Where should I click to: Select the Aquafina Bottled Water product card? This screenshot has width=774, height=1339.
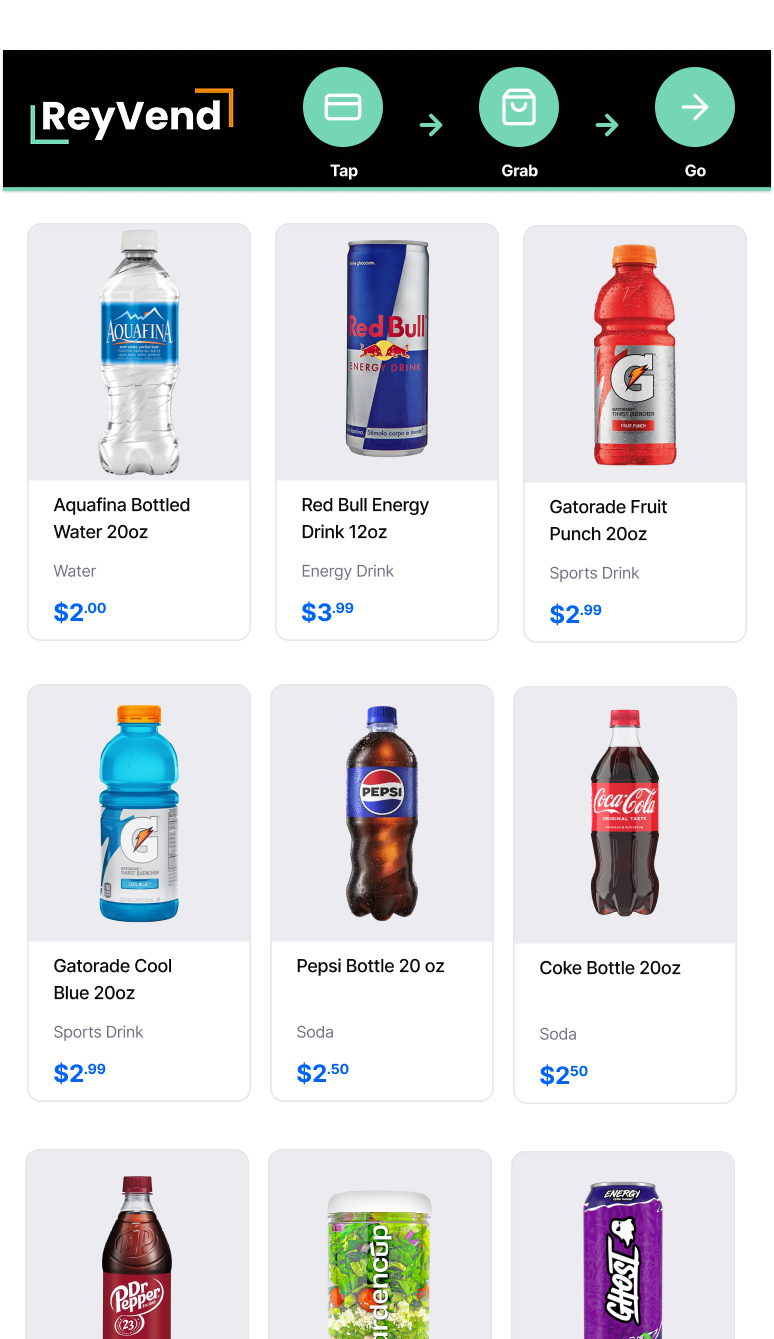click(x=138, y=430)
